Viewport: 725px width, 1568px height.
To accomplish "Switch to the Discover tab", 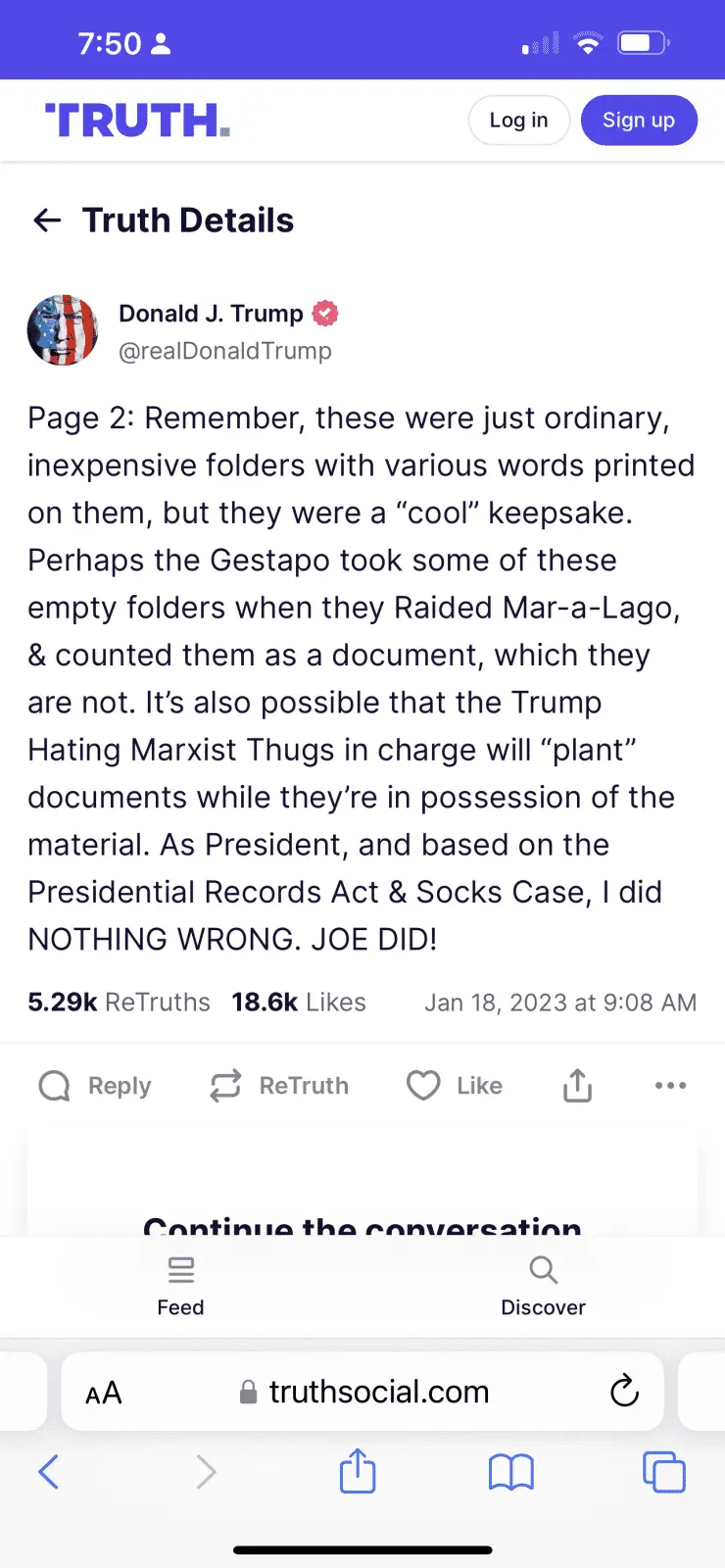I will pyautogui.click(x=543, y=1286).
